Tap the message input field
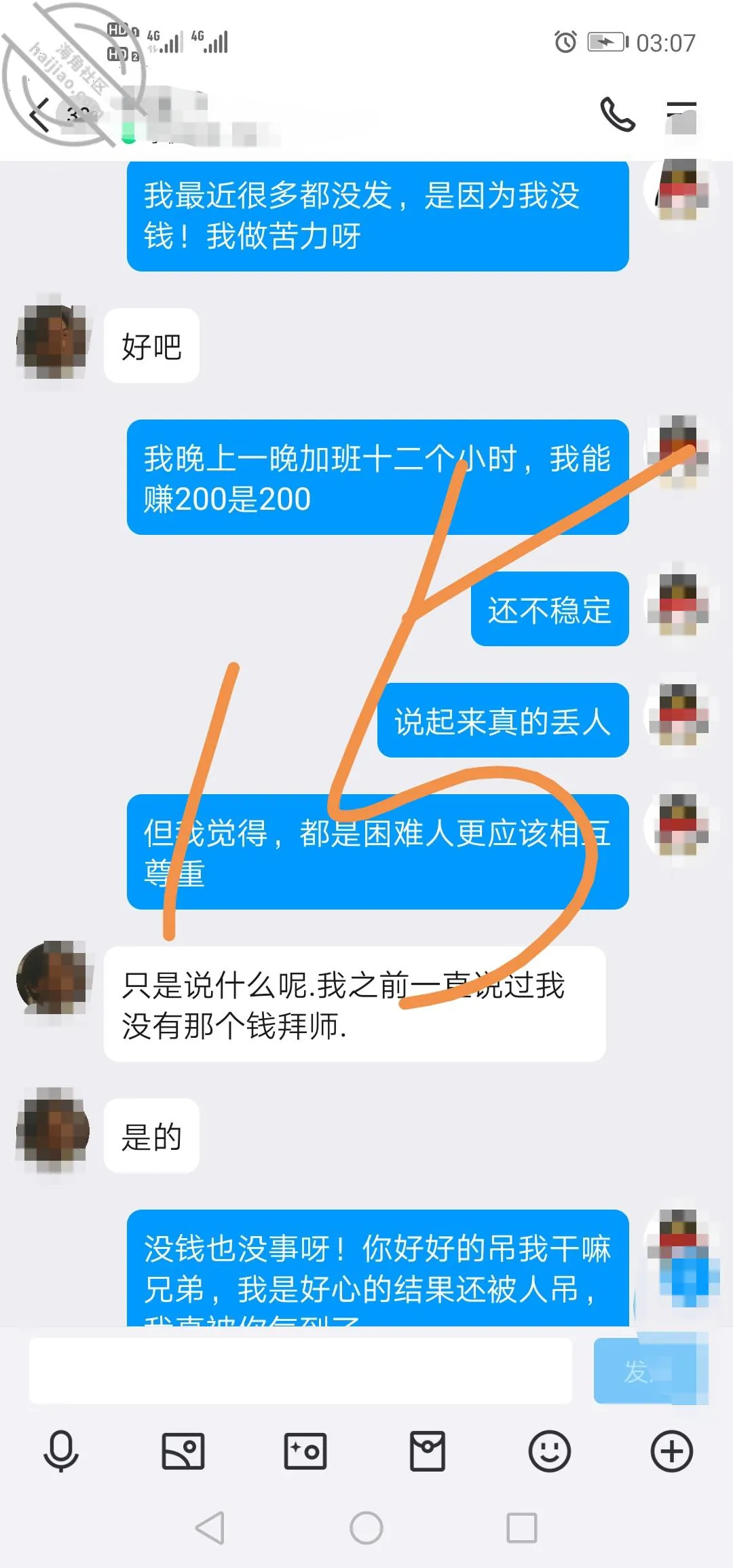Image resolution: width=733 pixels, height=1568 pixels. click(300, 1371)
